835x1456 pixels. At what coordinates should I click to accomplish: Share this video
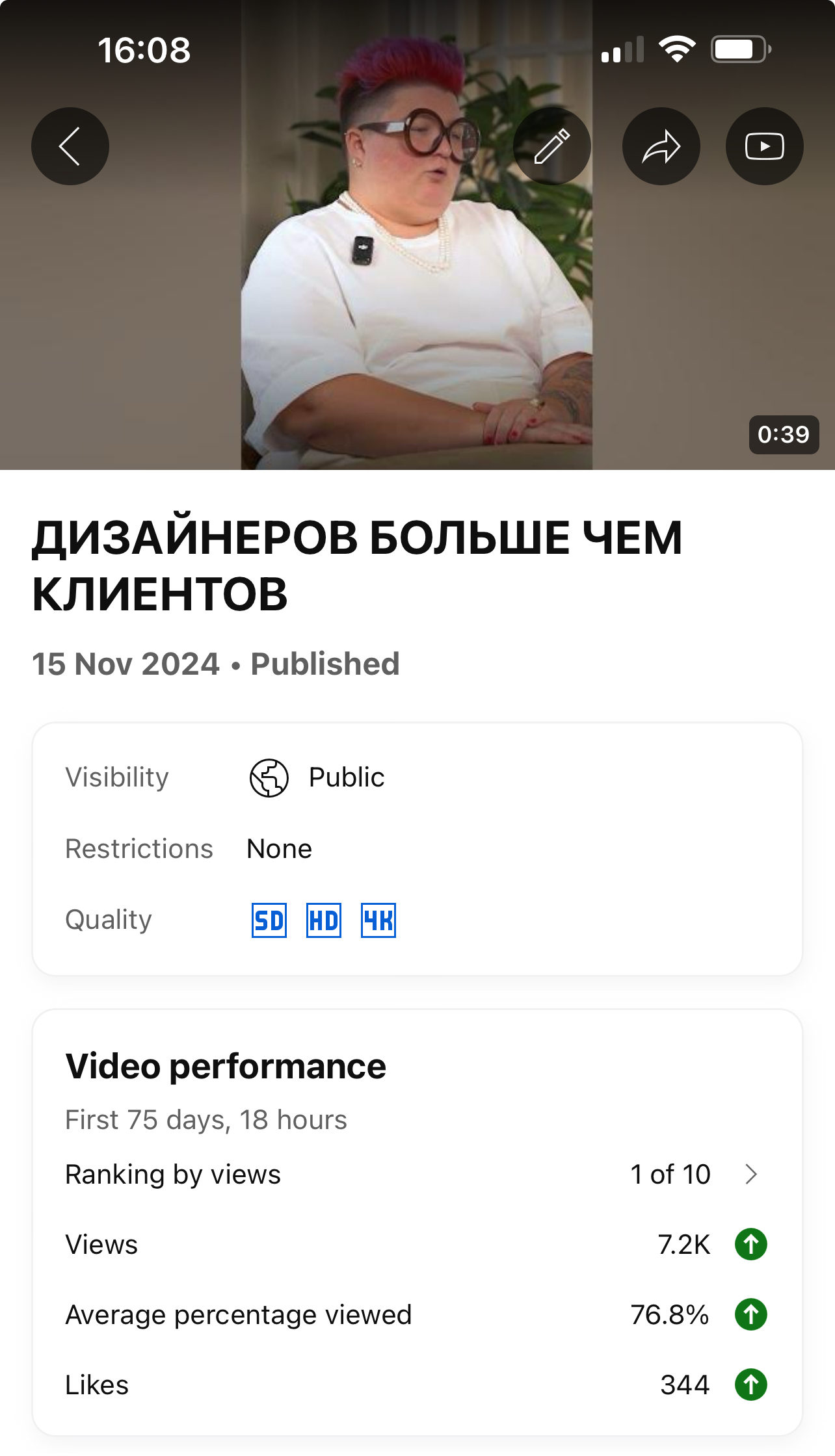coord(661,146)
